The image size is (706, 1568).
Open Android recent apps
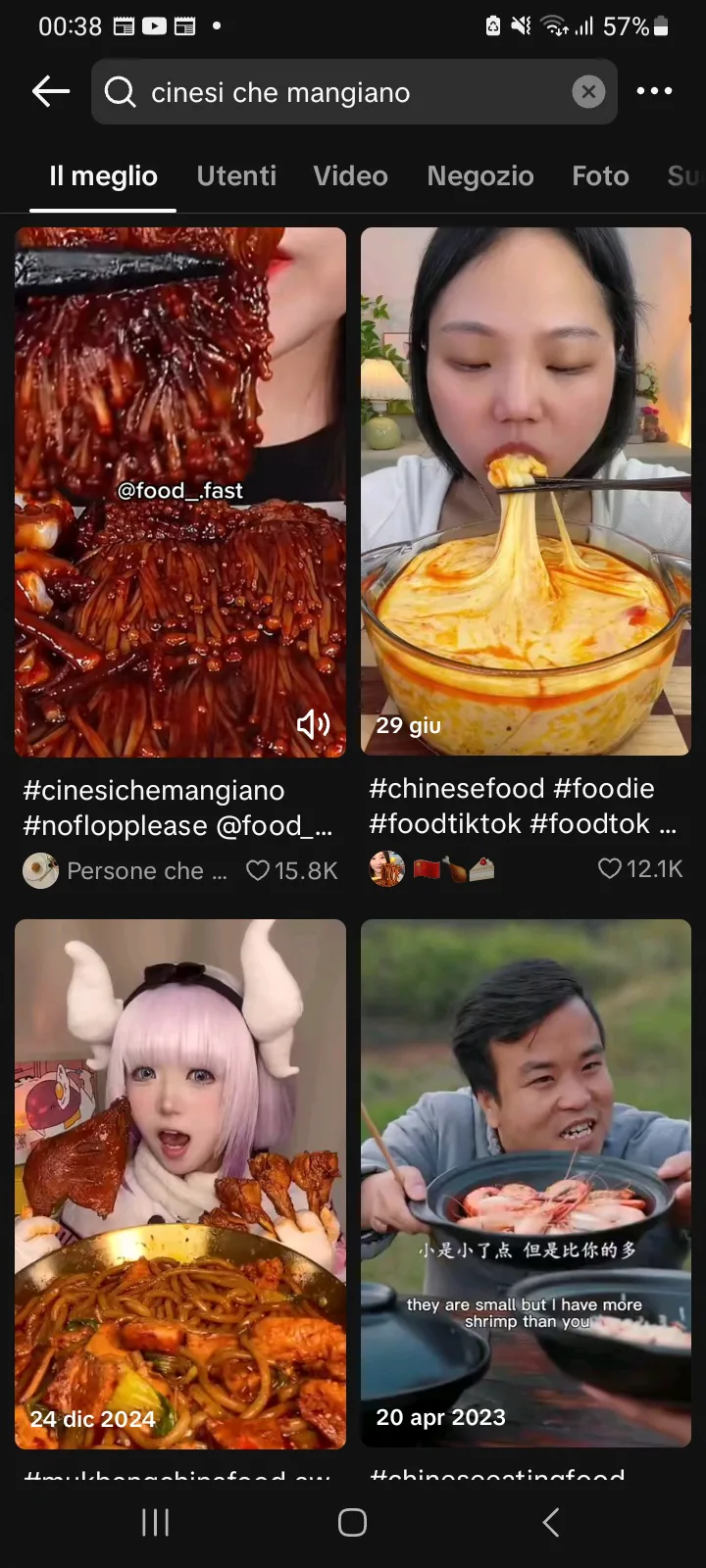pyautogui.click(x=155, y=1522)
